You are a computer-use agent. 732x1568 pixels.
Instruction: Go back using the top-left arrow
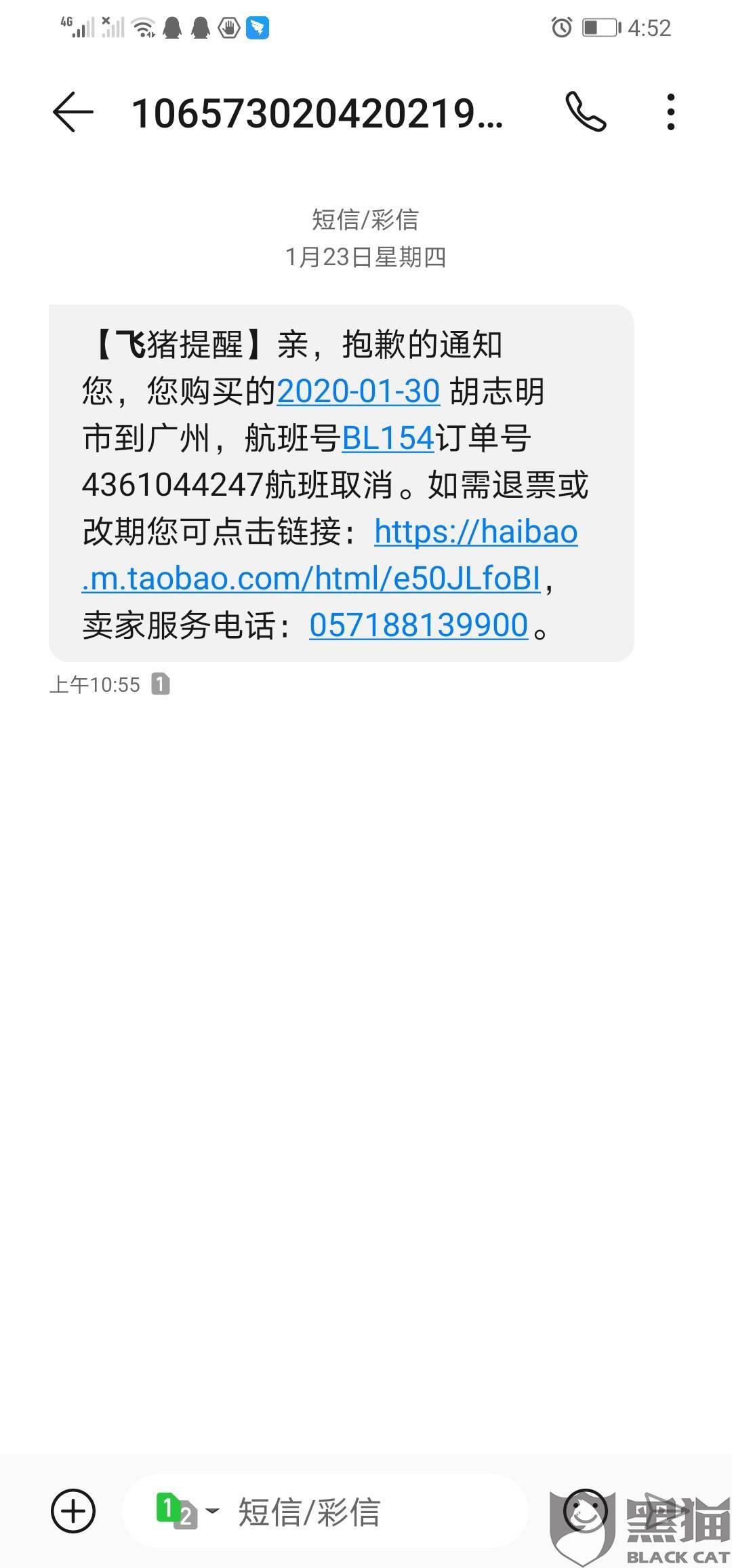point(73,112)
